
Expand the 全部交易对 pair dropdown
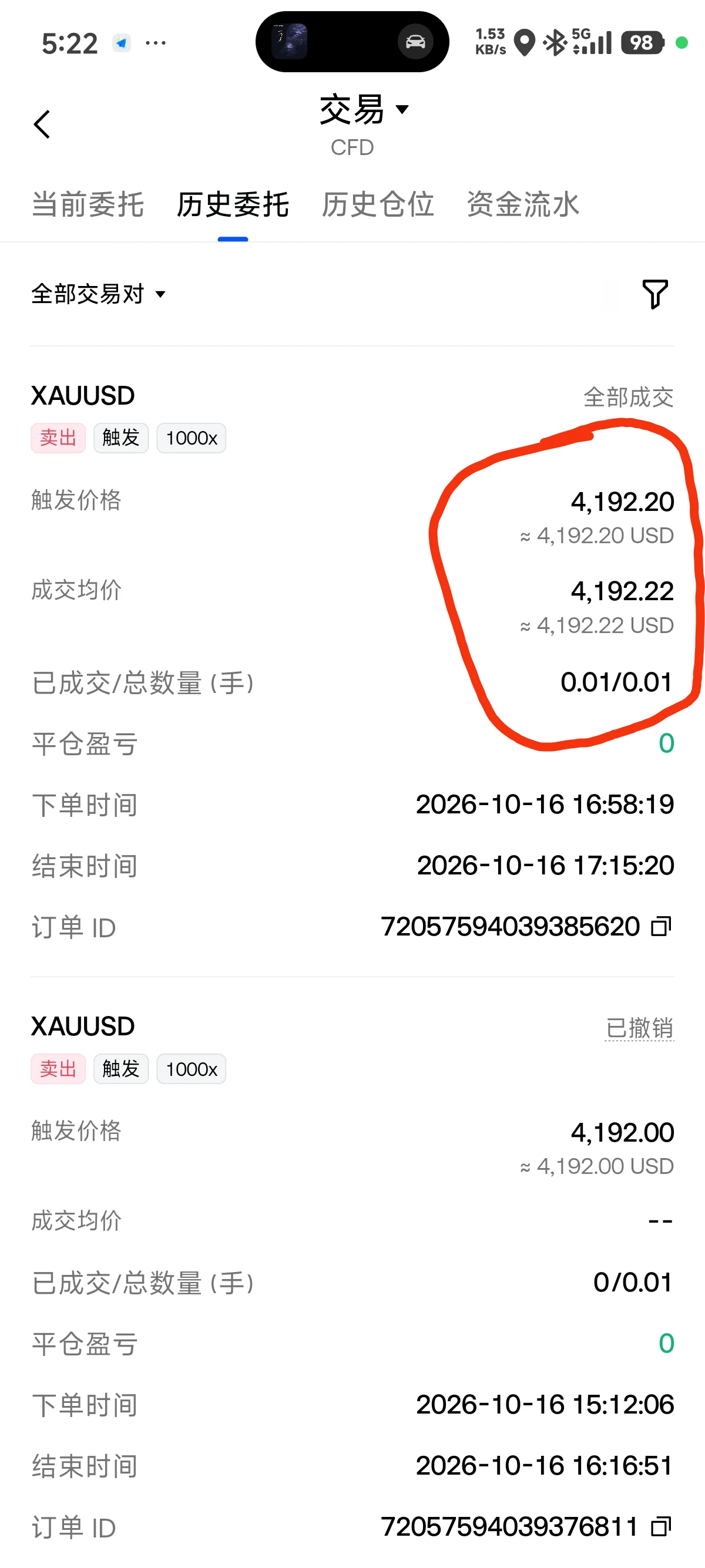99,295
